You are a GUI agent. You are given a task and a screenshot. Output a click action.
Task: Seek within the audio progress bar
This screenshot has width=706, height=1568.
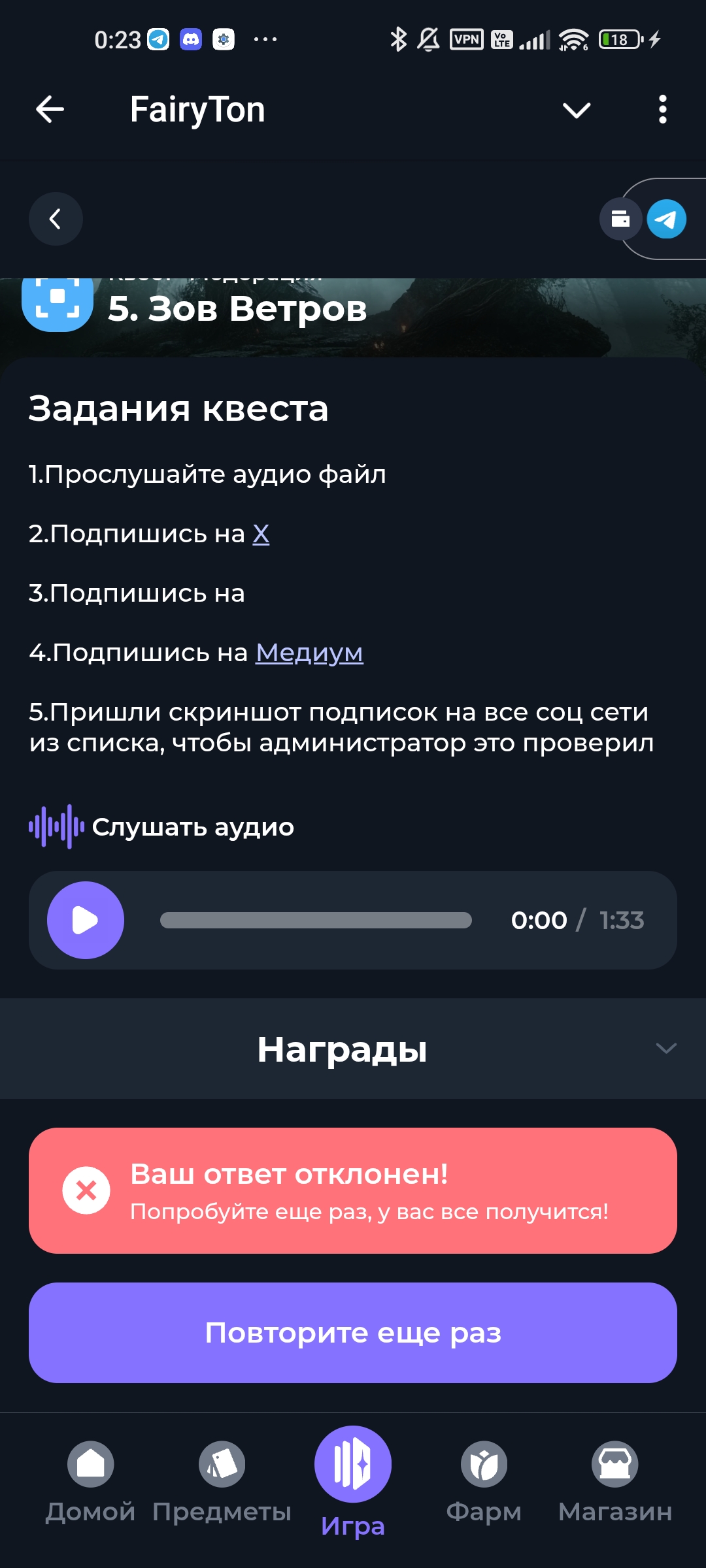(x=316, y=920)
